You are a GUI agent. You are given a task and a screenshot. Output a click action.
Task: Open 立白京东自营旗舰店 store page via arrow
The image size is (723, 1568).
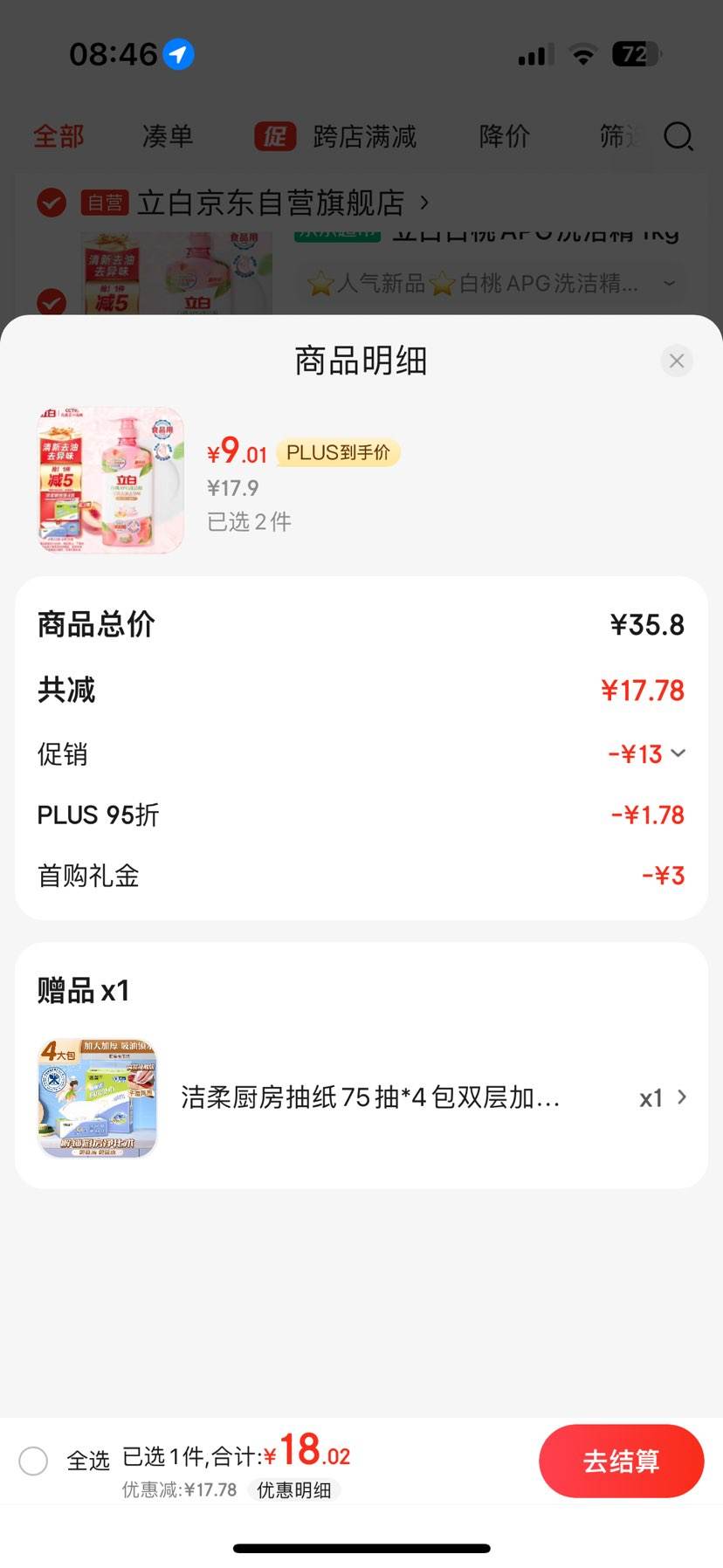tap(425, 203)
